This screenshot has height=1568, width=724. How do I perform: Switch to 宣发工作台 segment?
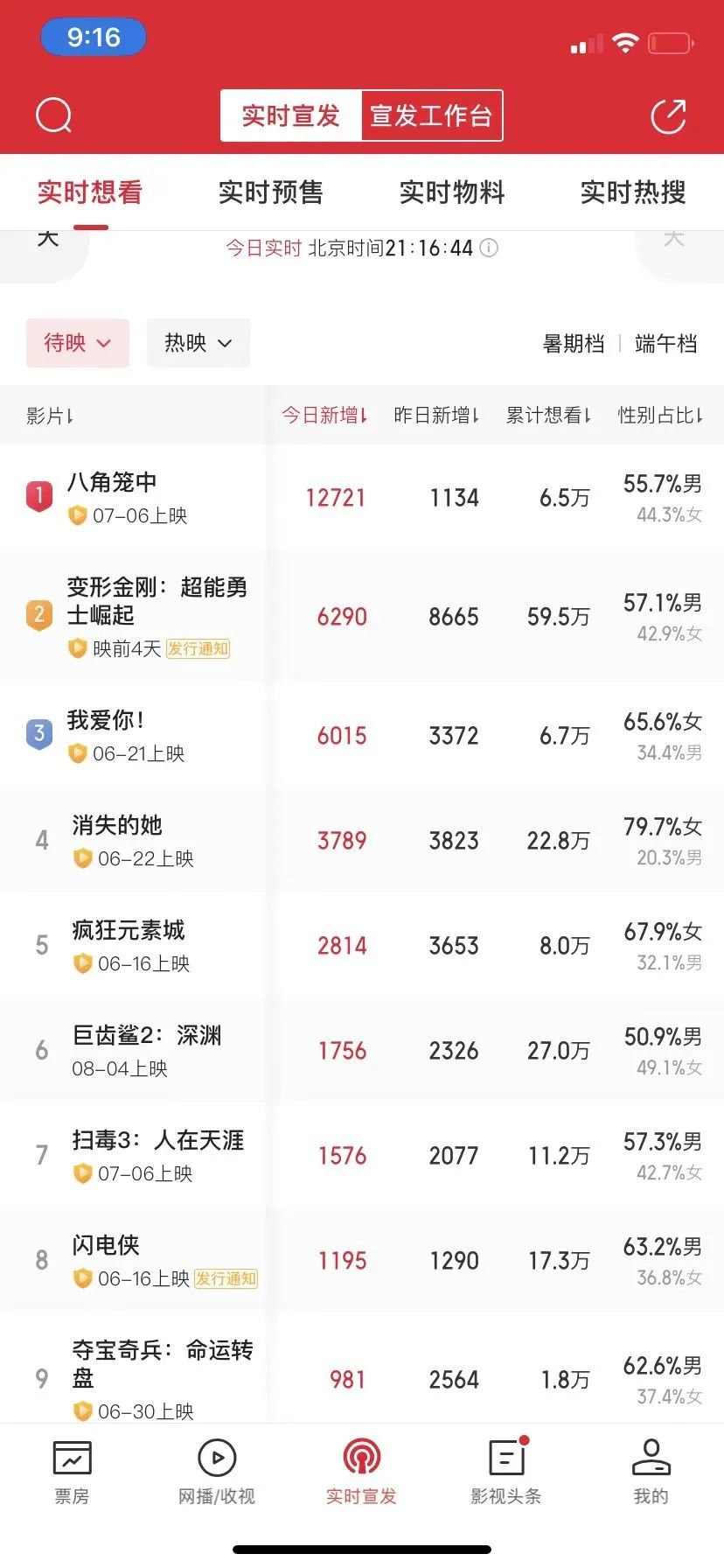tap(432, 115)
